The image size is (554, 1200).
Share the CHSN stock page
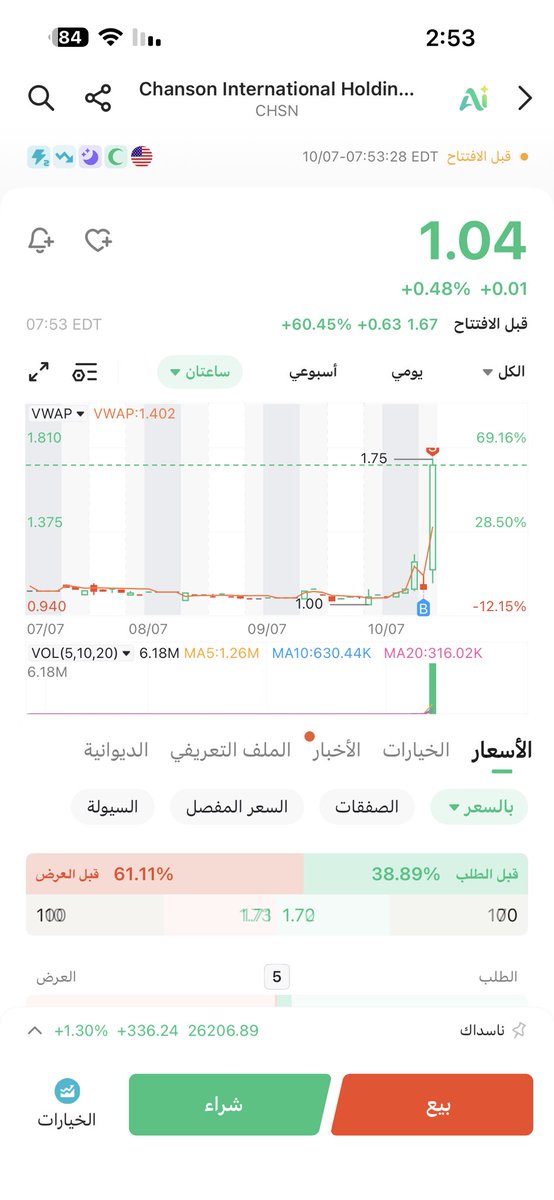pyautogui.click(x=97, y=98)
